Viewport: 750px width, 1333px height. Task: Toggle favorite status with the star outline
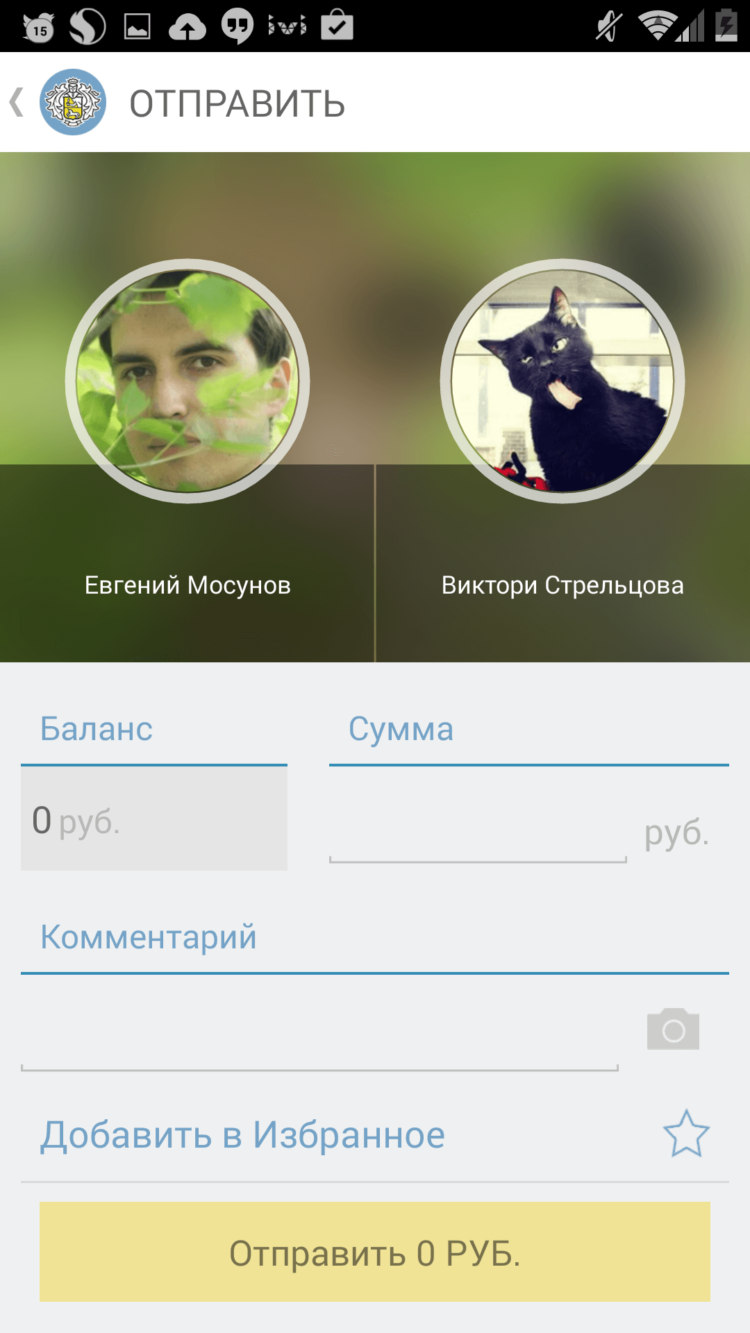687,1133
